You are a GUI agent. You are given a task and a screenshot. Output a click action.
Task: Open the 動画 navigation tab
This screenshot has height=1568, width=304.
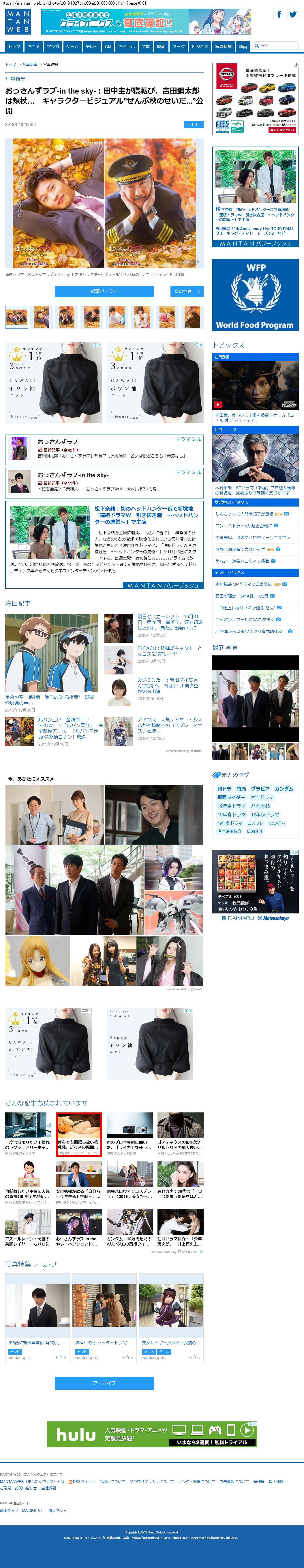point(243,46)
